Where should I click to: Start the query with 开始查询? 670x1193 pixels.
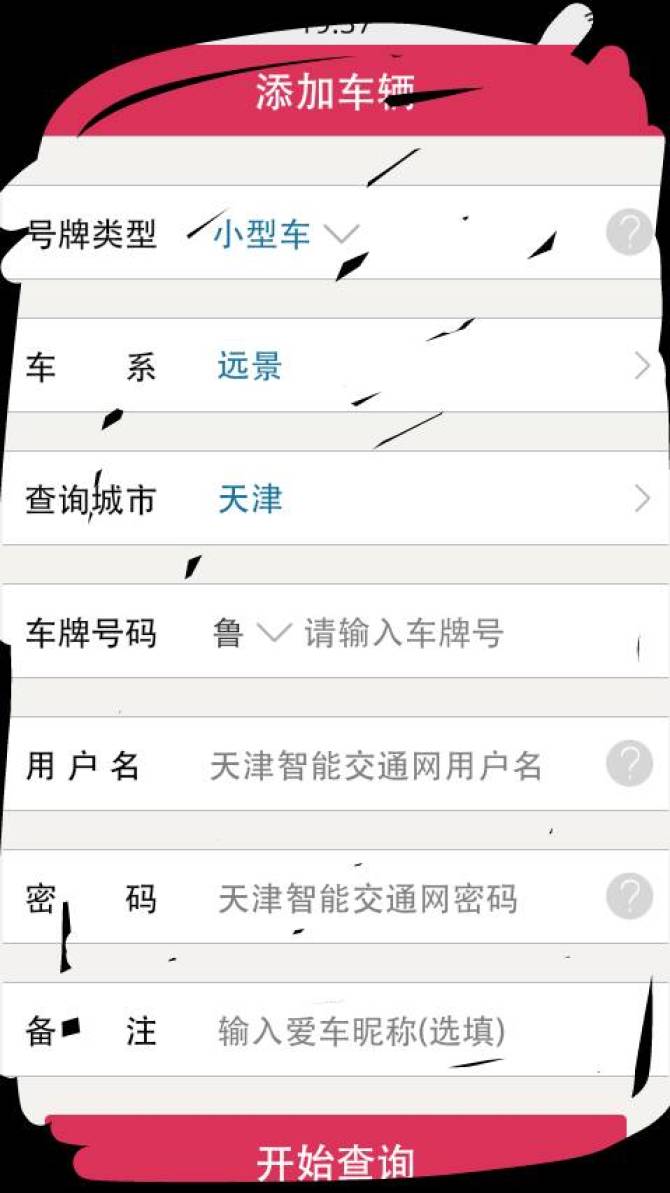click(335, 1160)
